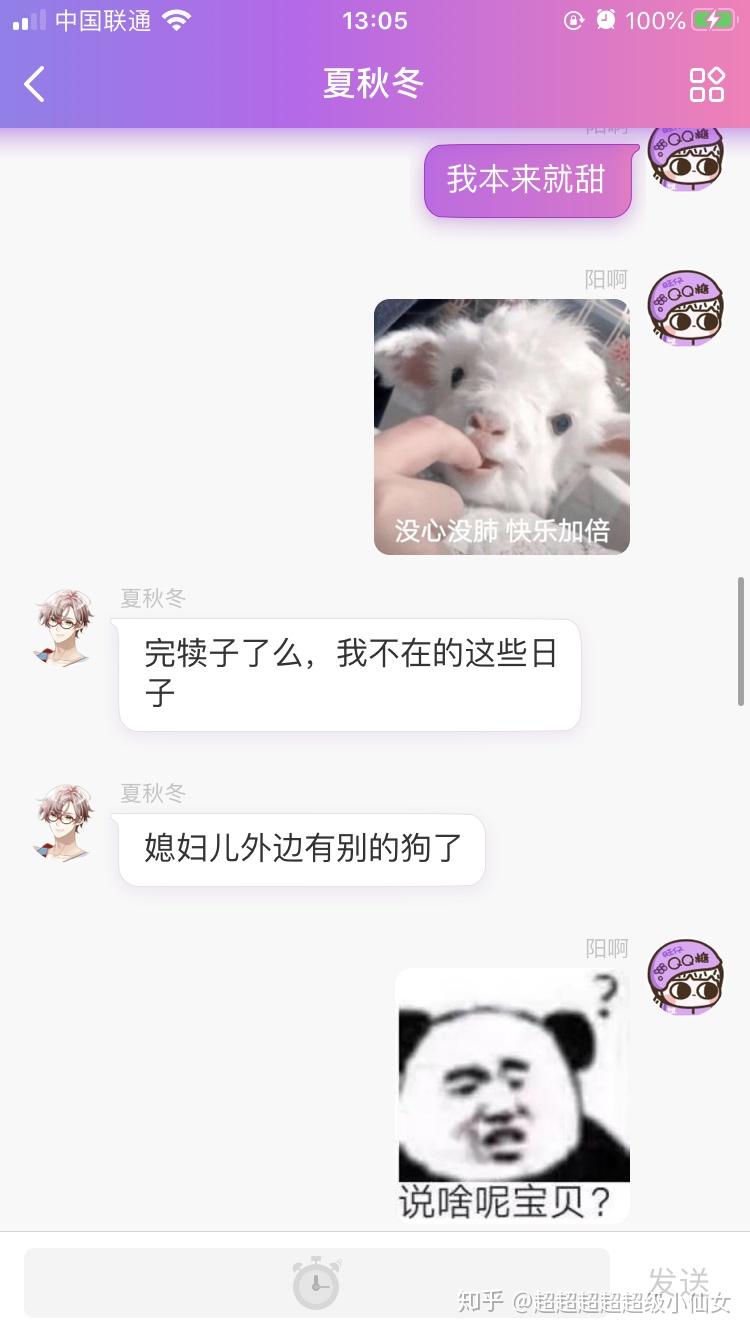Open the lamb sticker 没心没肺 快乐加倍
750x1334 pixels.
[502, 426]
